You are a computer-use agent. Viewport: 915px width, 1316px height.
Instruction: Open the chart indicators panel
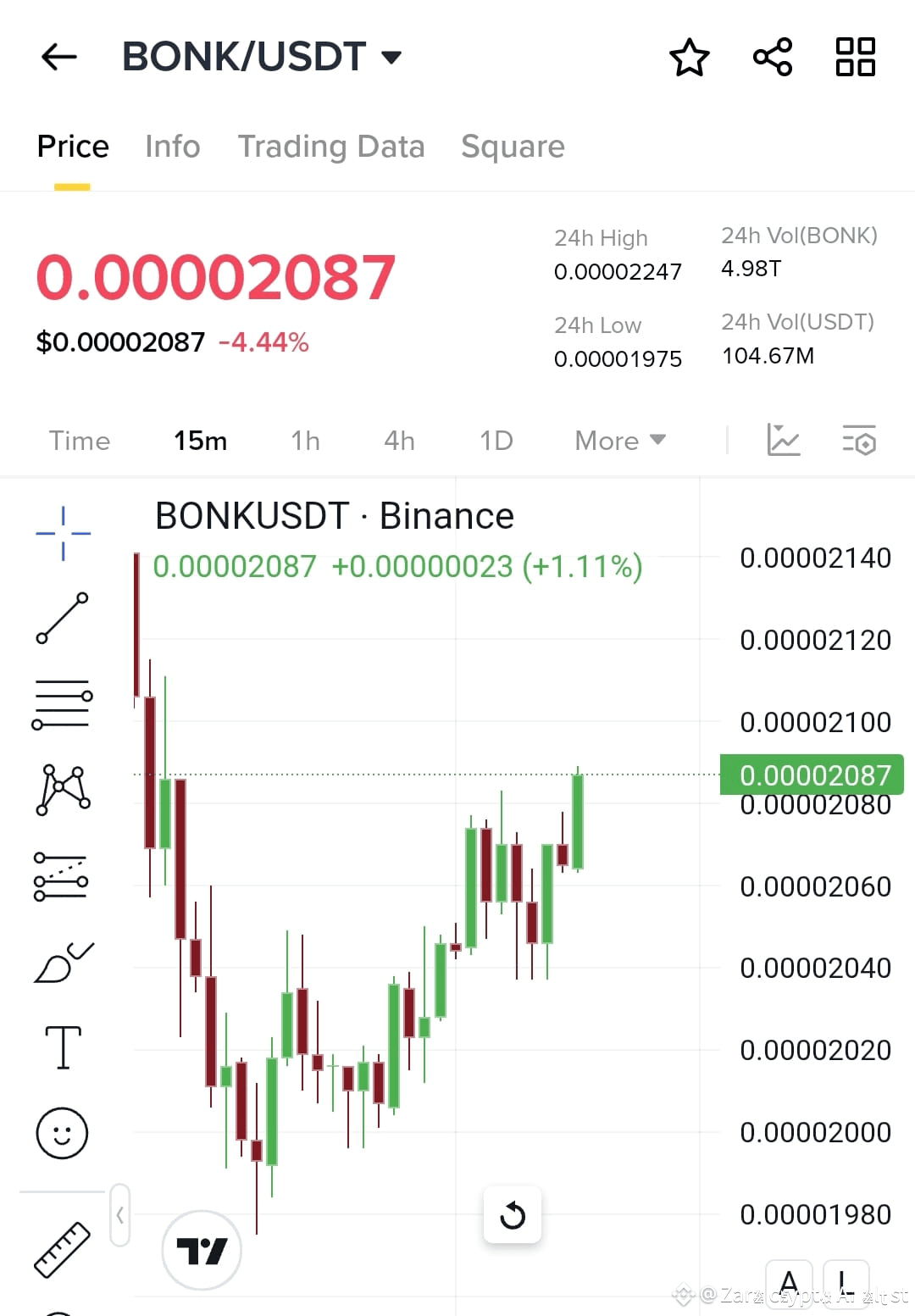pyautogui.click(x=859, y=441)
